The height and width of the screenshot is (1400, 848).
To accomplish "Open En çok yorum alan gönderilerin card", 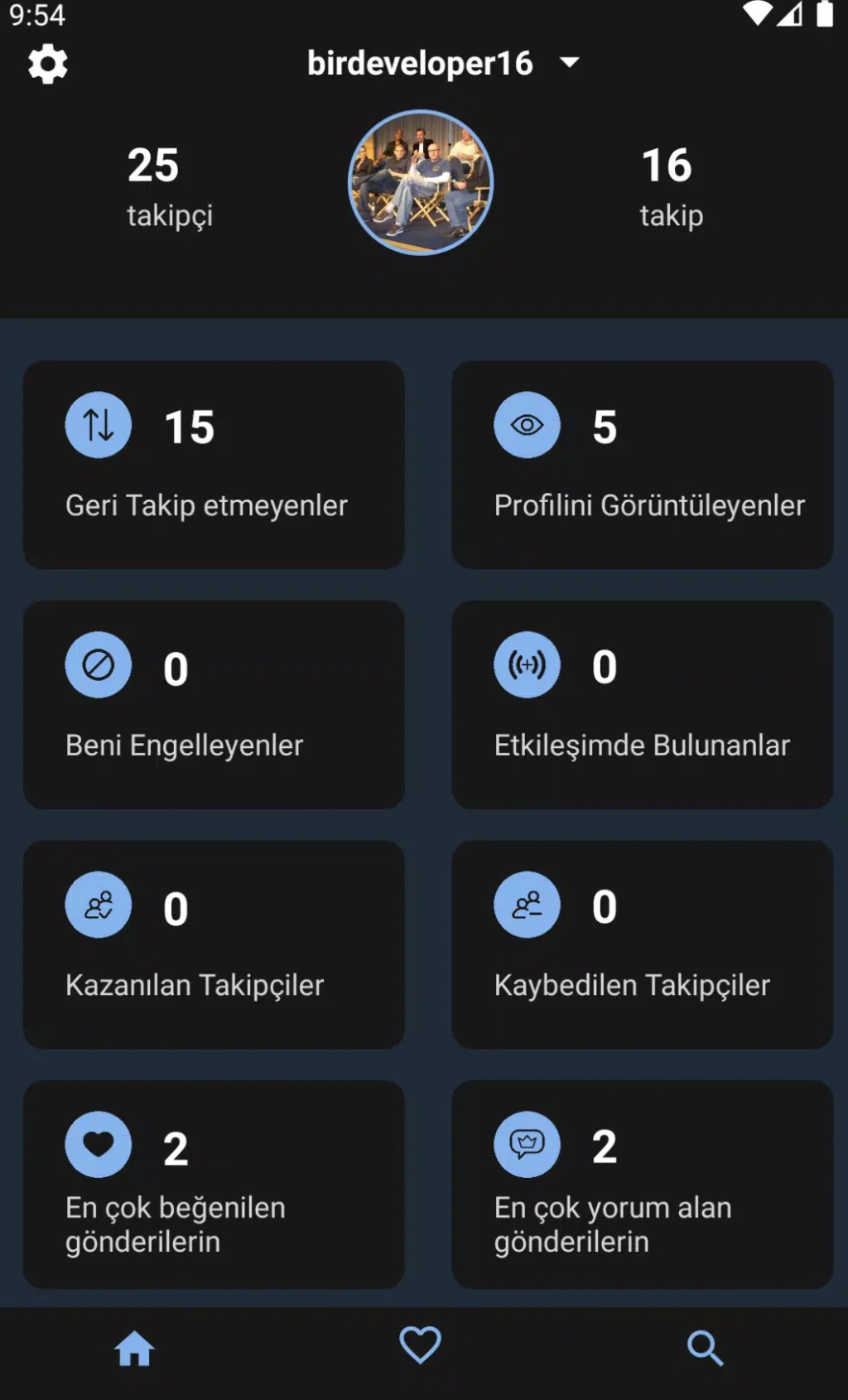I will pyautogui.click(x=642, y=1185).
